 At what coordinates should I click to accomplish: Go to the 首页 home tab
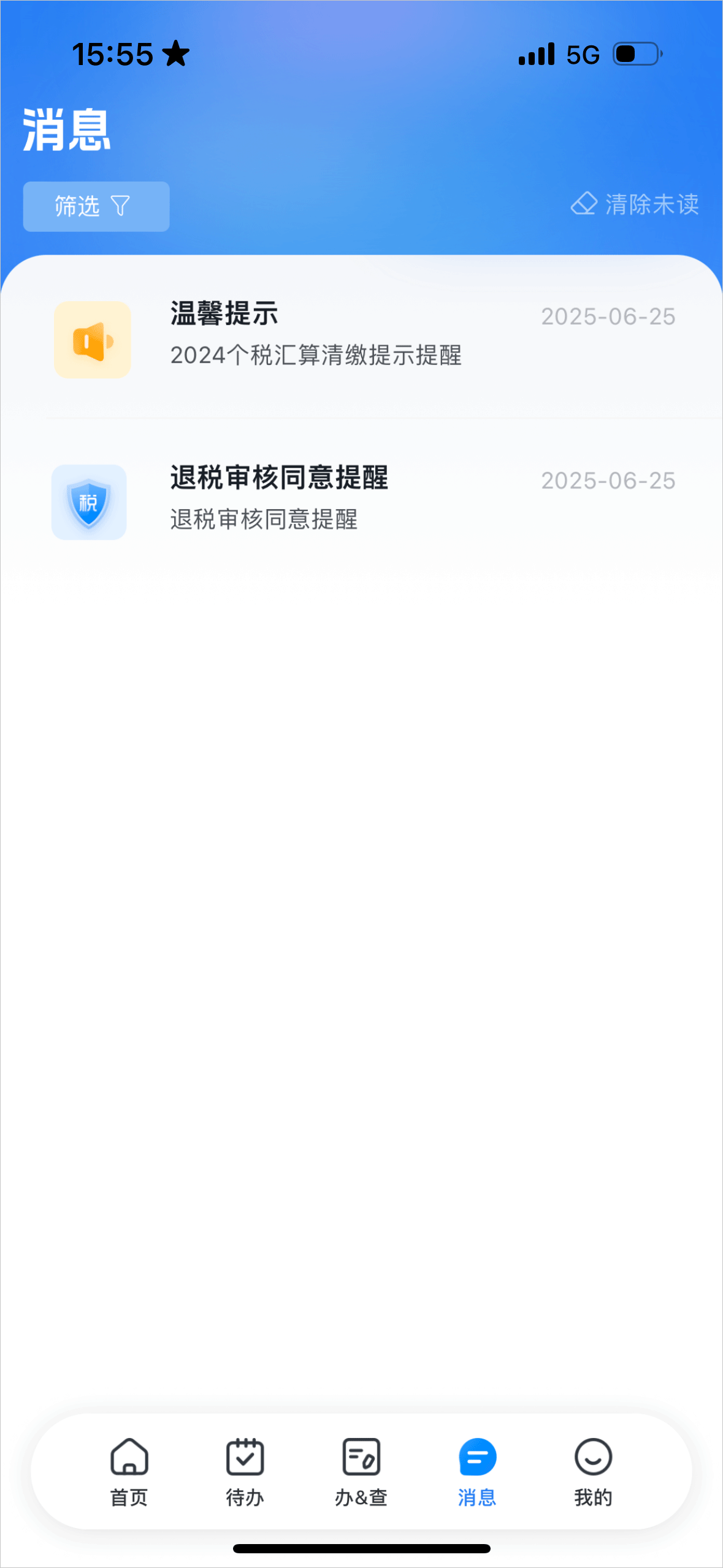pos(129,1471)
